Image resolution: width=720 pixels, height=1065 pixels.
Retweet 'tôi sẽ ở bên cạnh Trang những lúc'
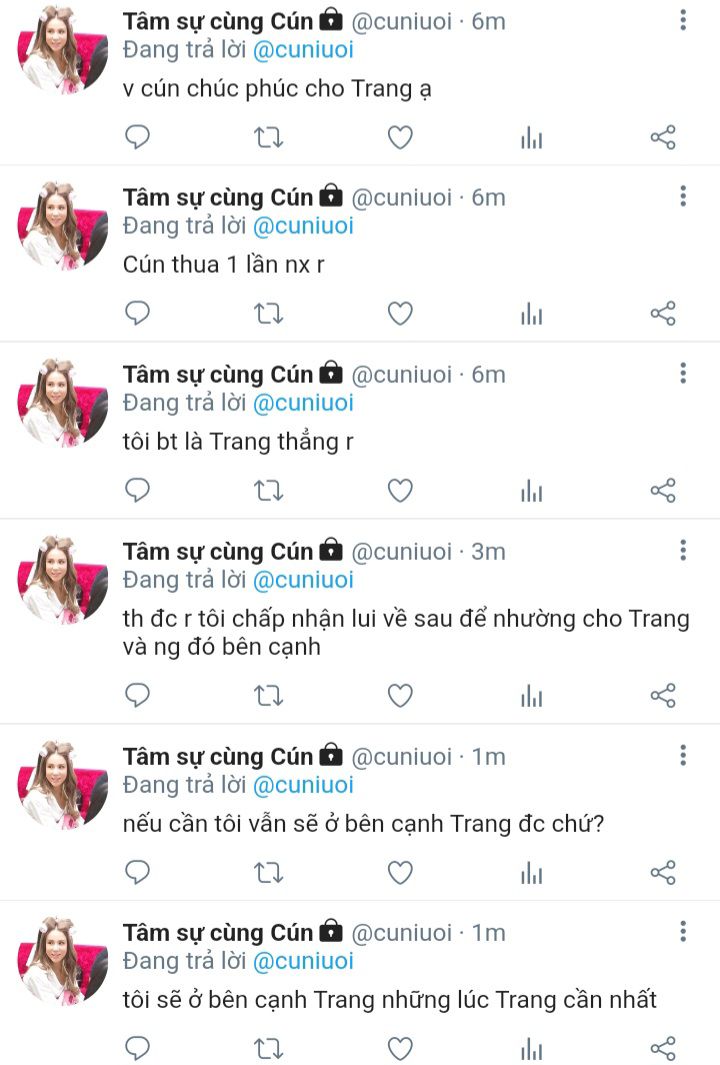(x=268, y=1048)
